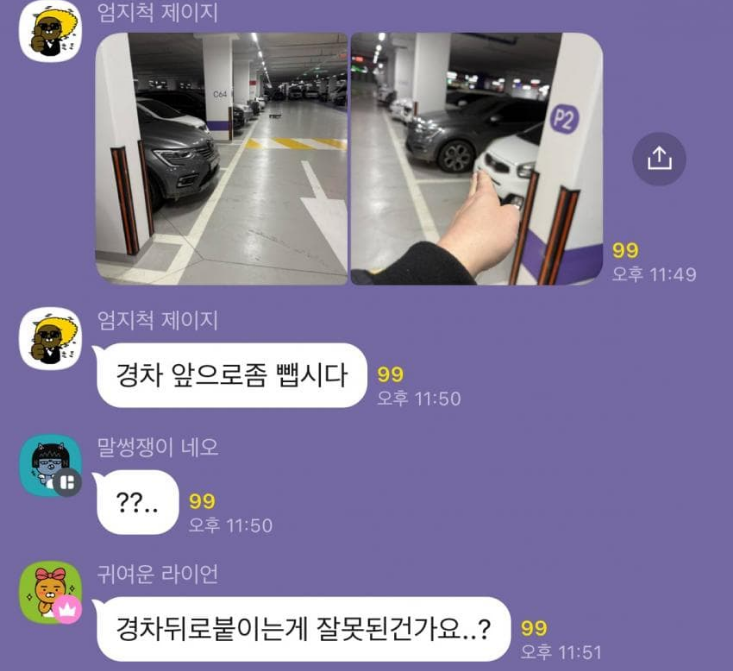The width and height of the screenshot is (733, 671).
Task: Open the right photo with hand pointing
Action: pos(476,159)
